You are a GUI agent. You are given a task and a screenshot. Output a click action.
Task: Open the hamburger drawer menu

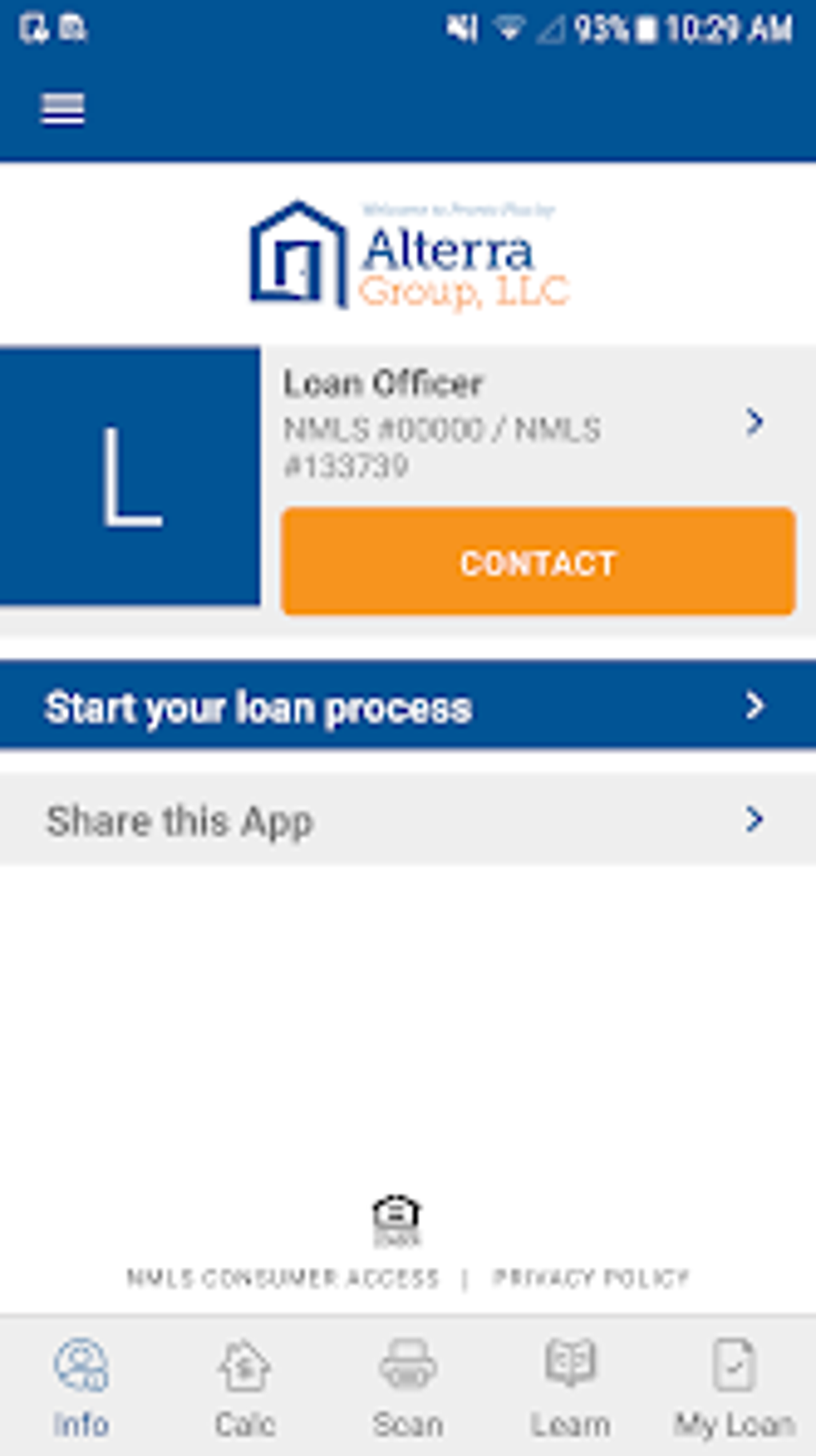[62, 110]
